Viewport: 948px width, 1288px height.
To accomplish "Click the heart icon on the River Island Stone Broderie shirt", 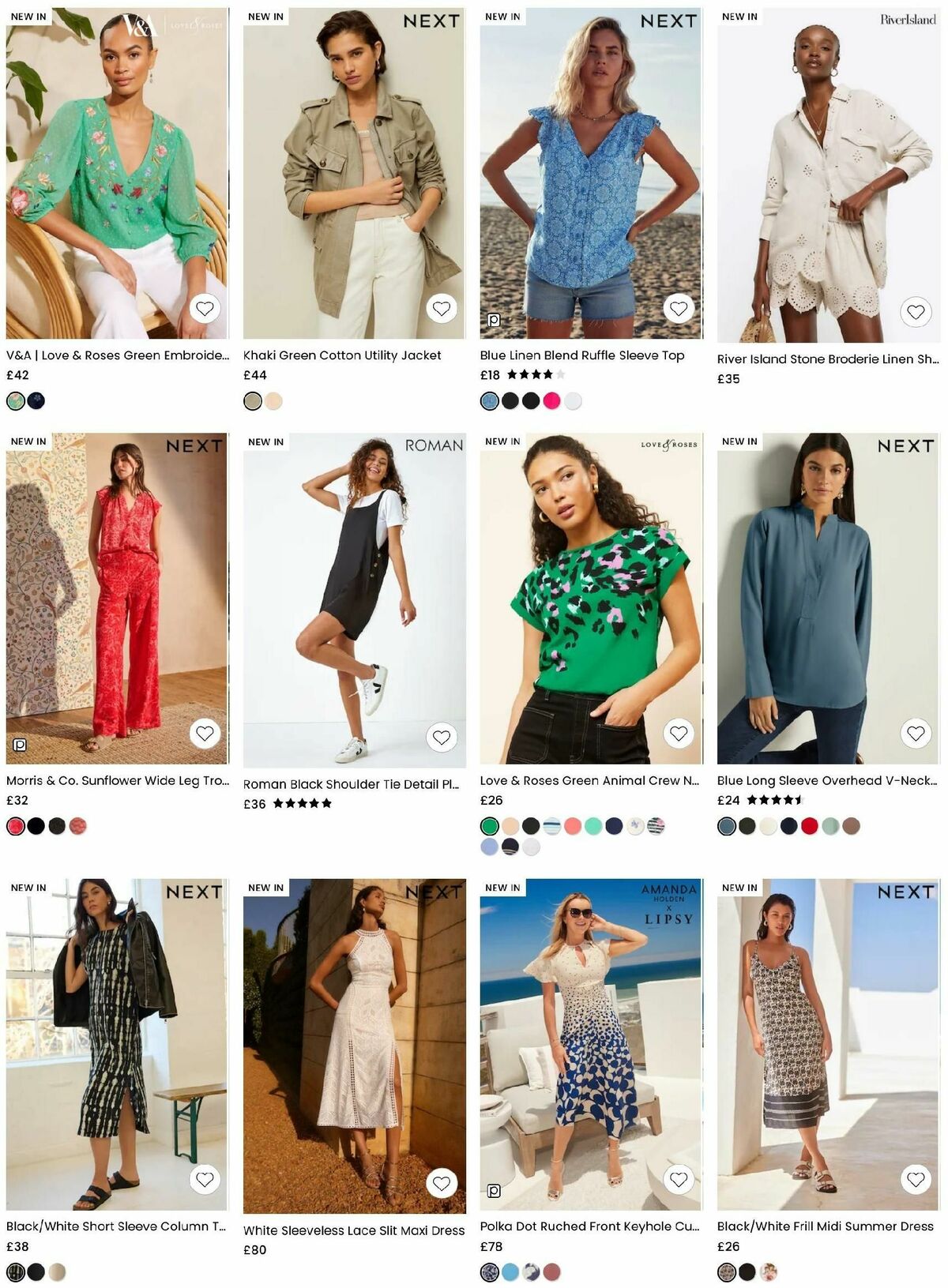I will [x=916, y=309].
